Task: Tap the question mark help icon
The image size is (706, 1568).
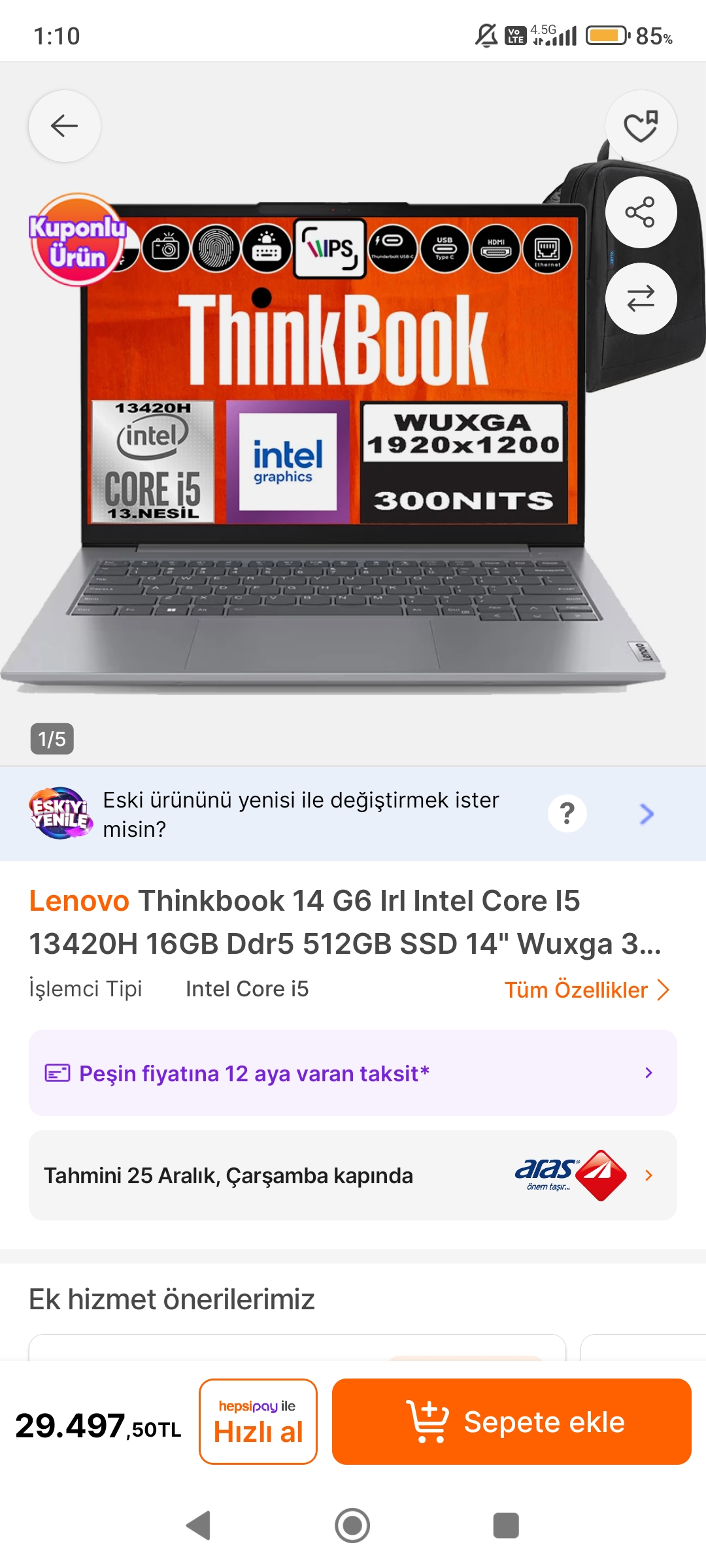Action: click(x=567, y=813)
